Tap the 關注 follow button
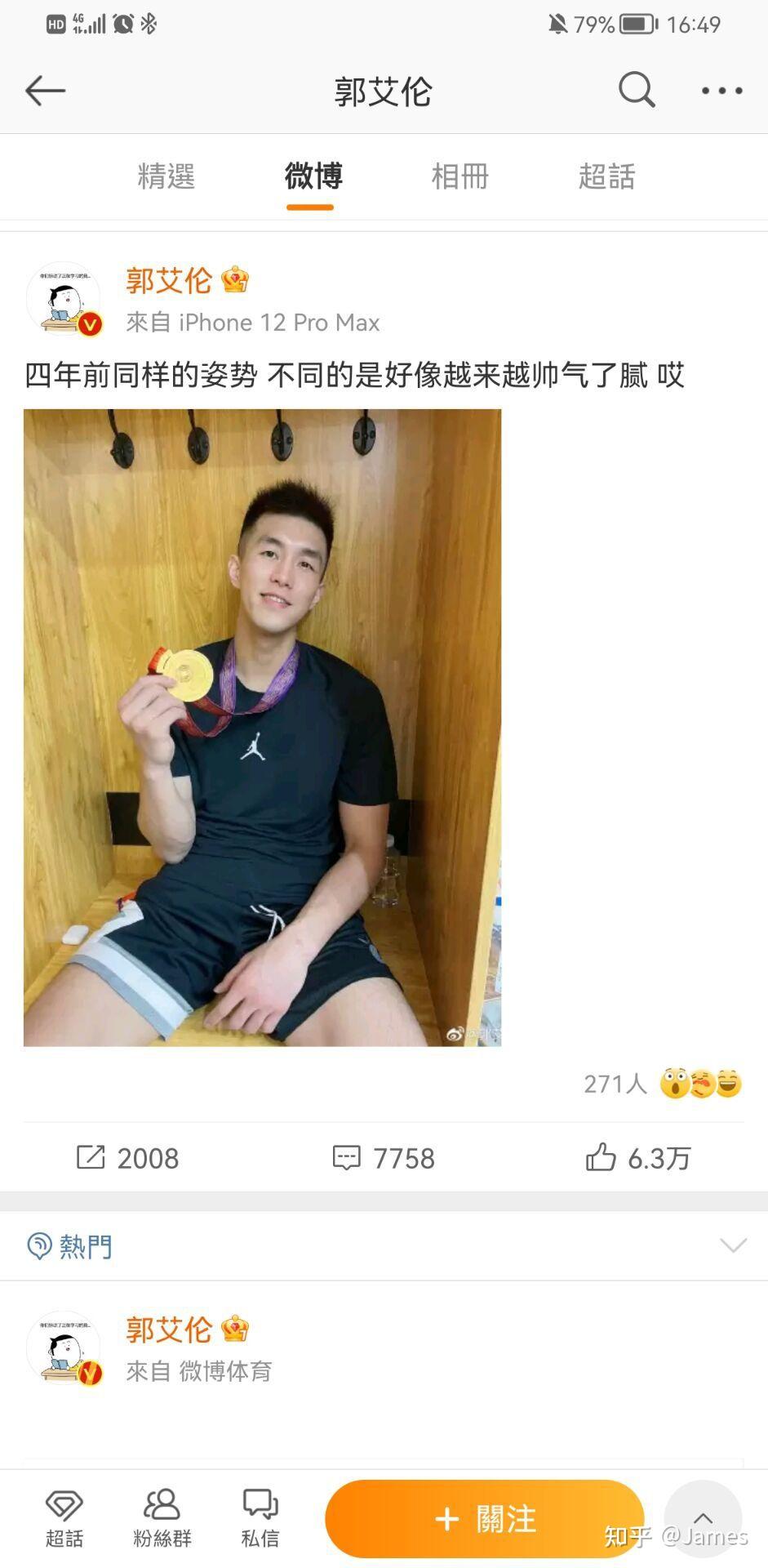This screenshot has height=1568, width=768. pos(485,1519)
